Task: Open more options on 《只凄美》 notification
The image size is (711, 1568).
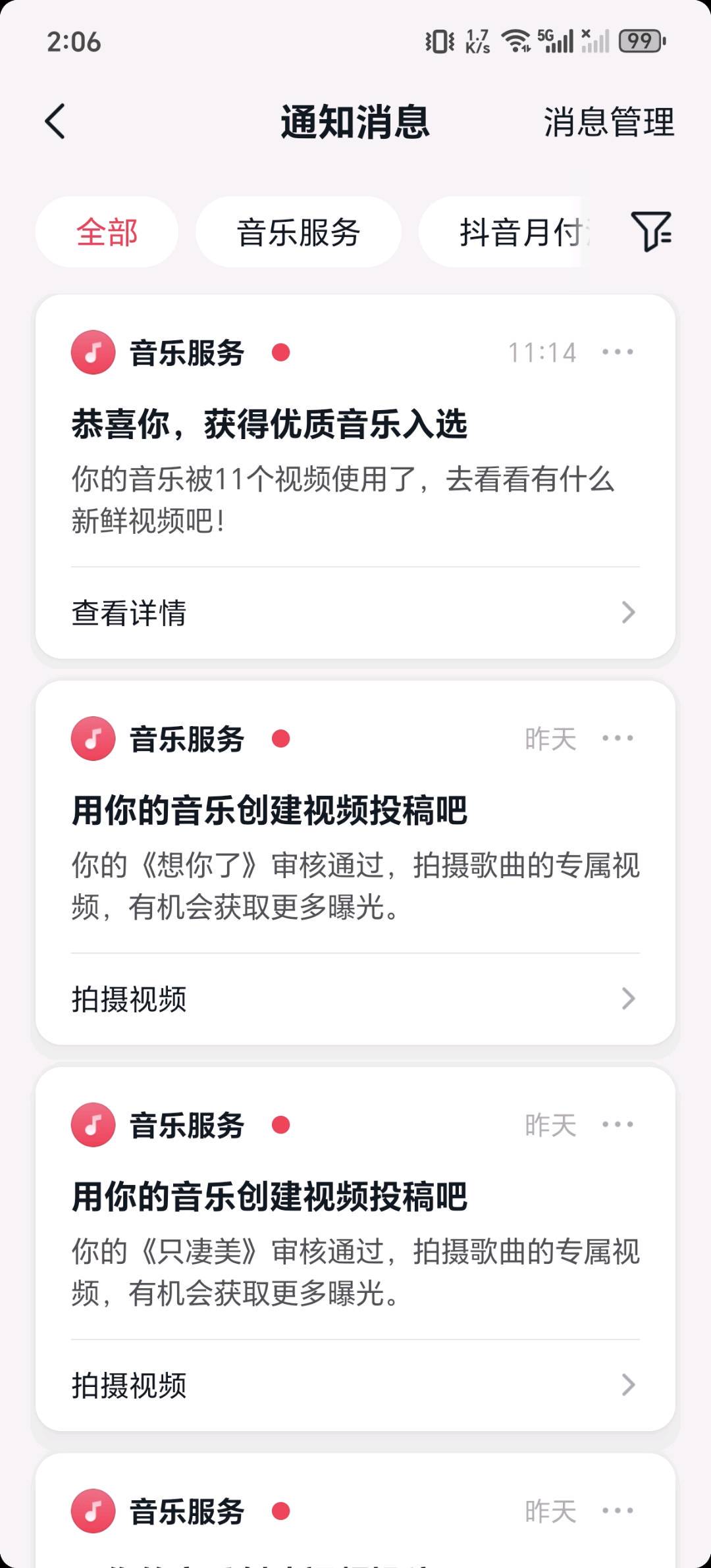Action: tap(618, 1124)
